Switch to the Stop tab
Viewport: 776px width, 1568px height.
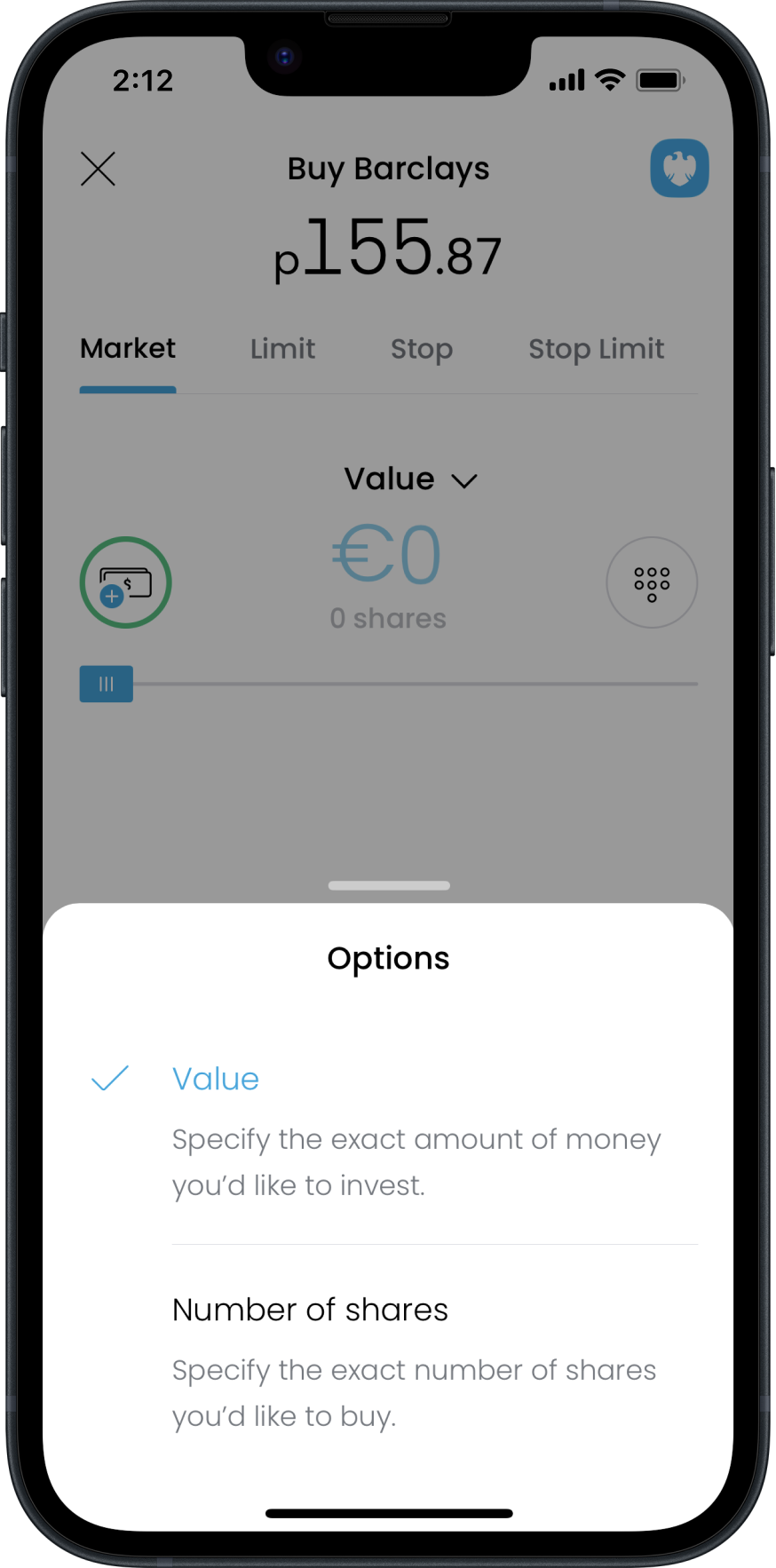point(422,349)
